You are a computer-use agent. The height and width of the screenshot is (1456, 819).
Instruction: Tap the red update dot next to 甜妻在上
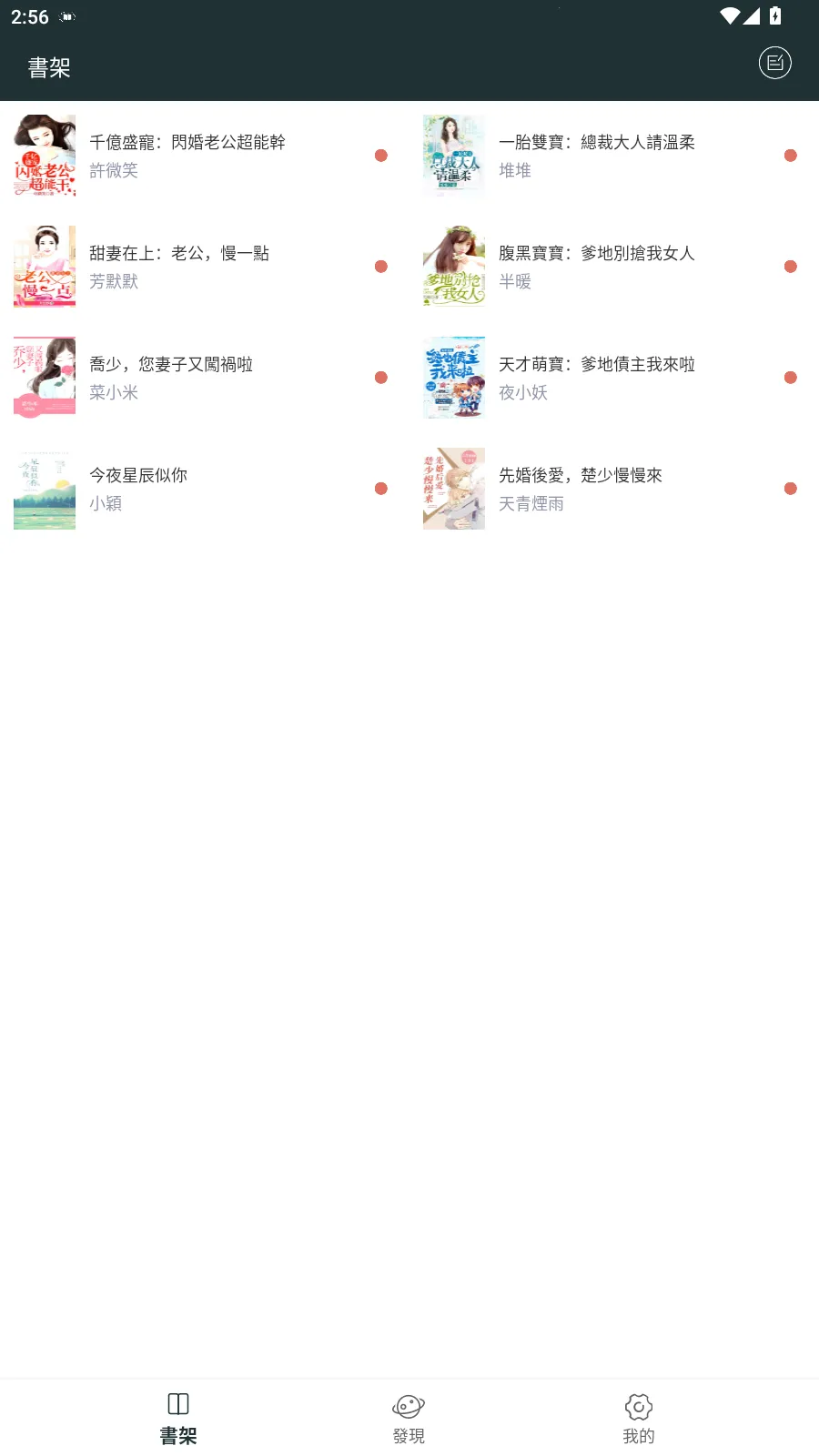point(380,266)
